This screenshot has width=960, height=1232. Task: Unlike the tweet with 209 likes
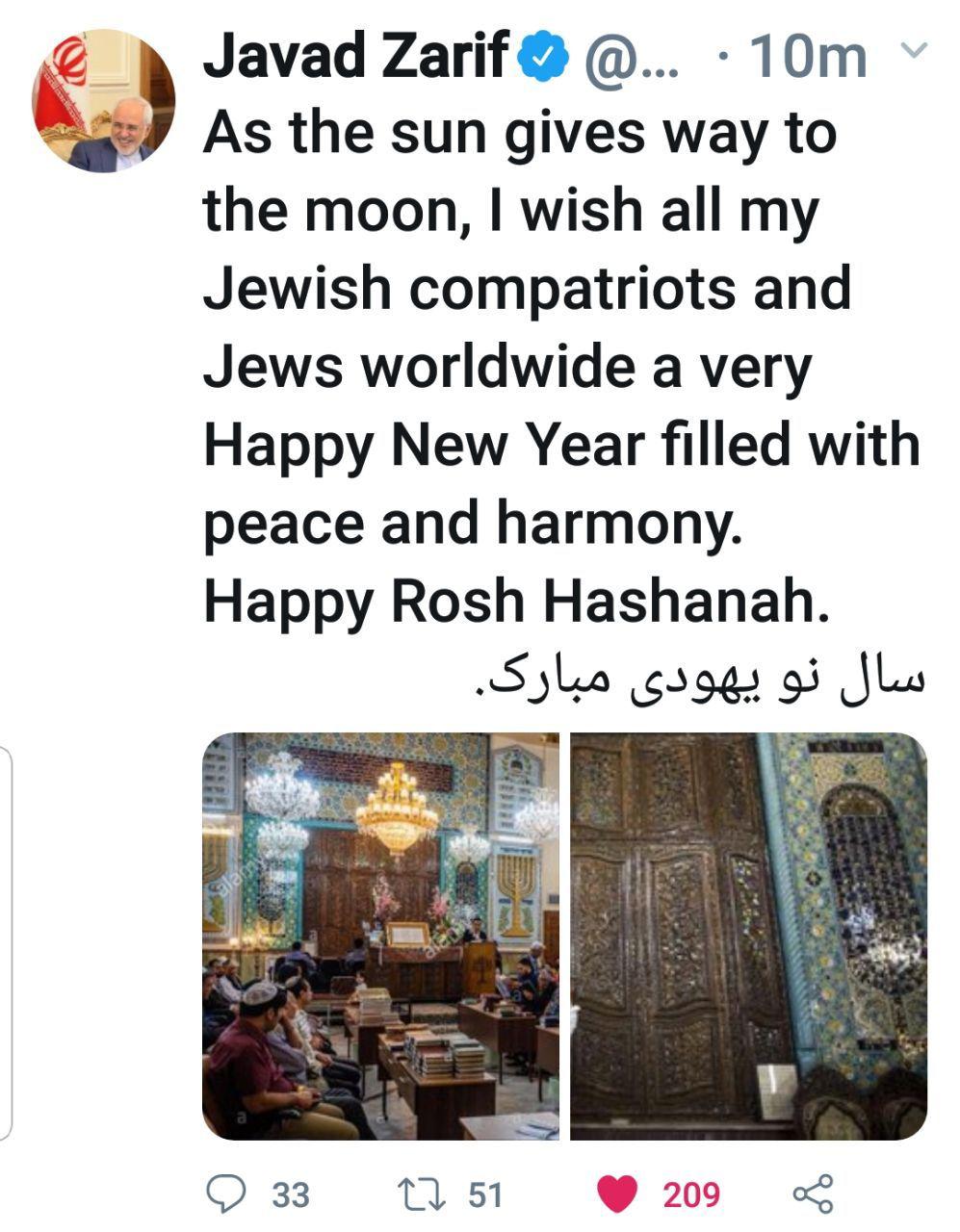(x=619, y=1193)
